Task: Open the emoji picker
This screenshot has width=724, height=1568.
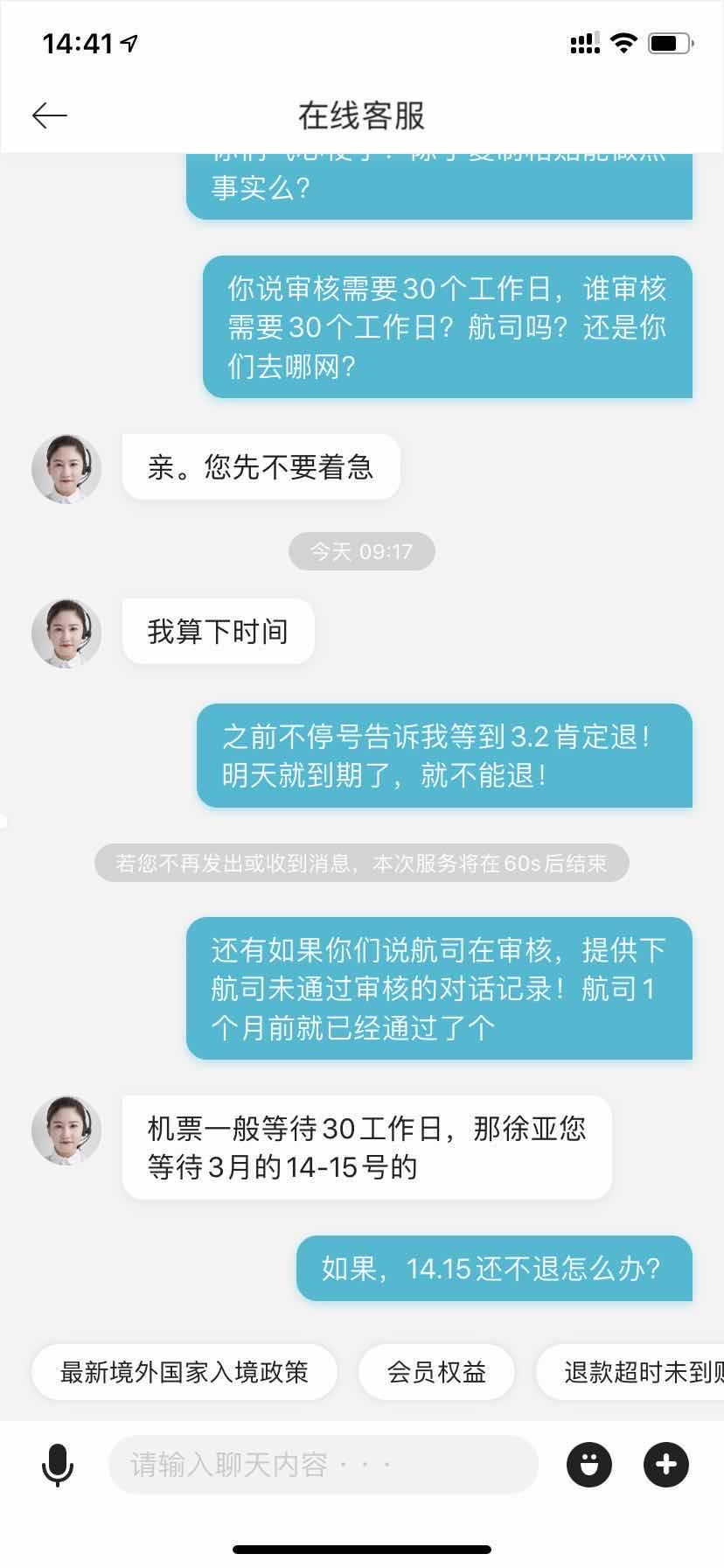Action: (588, 1465)
